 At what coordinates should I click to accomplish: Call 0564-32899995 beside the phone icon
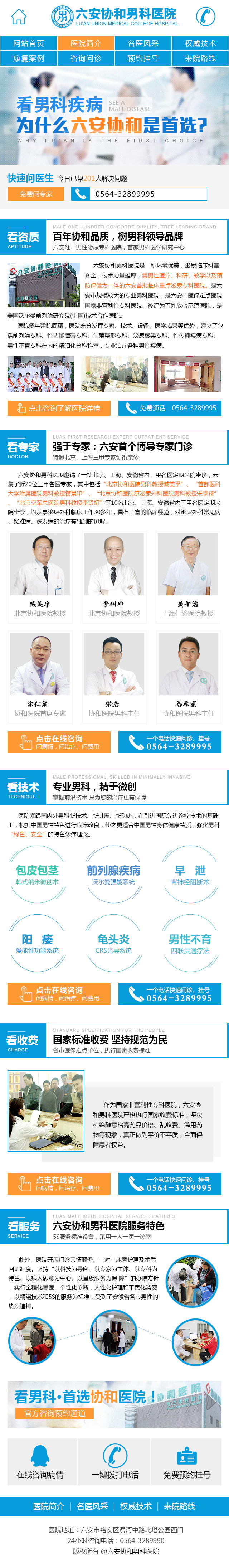[x=140, y=194]
